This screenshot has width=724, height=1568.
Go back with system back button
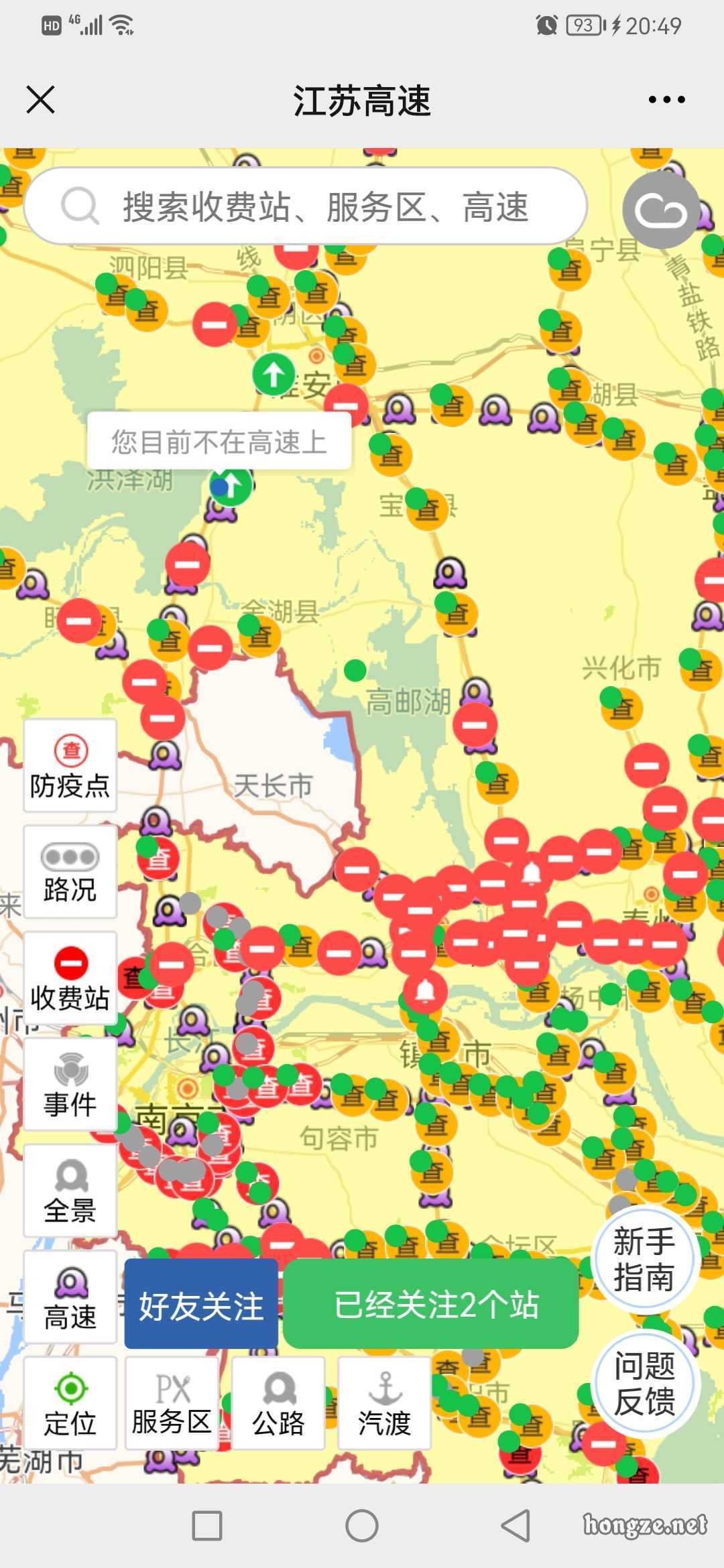(516, 1526)
